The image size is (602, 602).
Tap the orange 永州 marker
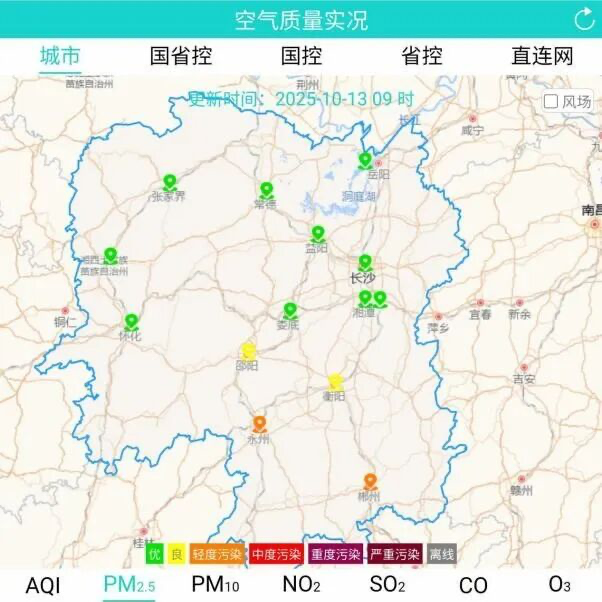coord(260,423)
